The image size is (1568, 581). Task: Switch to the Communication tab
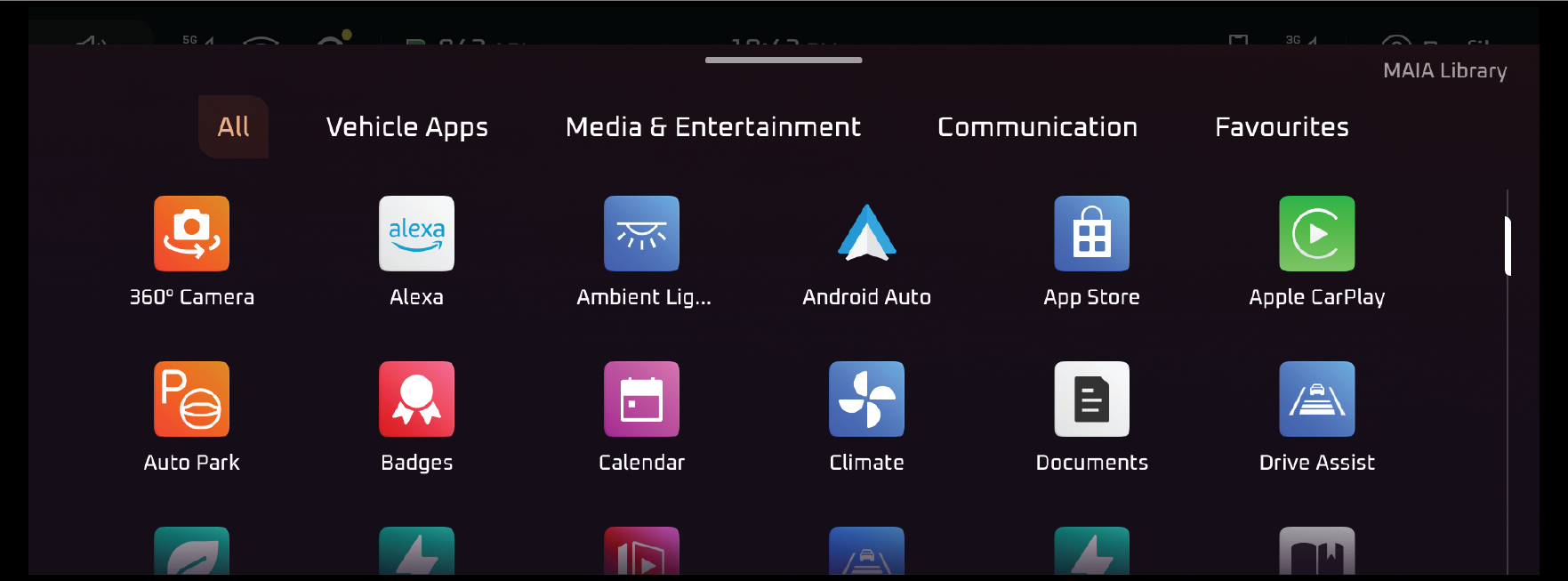(1037, 127)
